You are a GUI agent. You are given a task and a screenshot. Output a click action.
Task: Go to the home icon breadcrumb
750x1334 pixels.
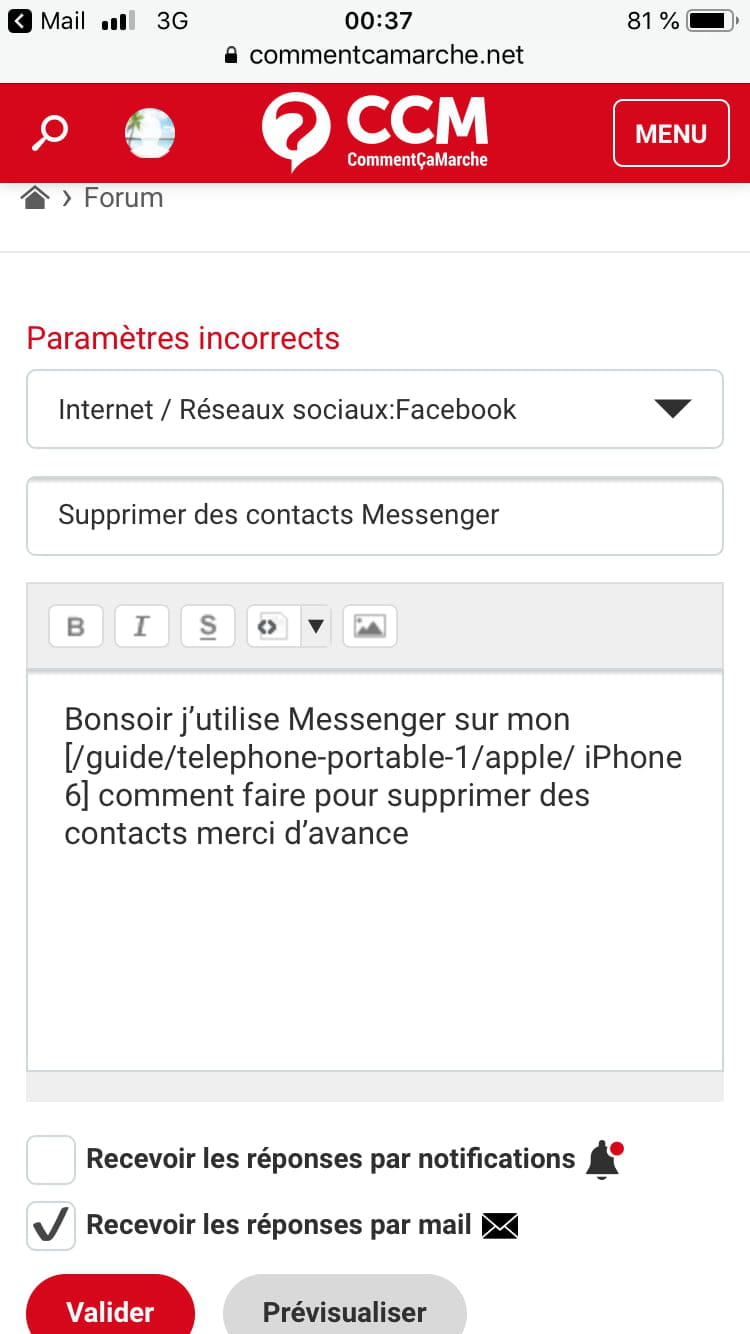tap(36, 198)
